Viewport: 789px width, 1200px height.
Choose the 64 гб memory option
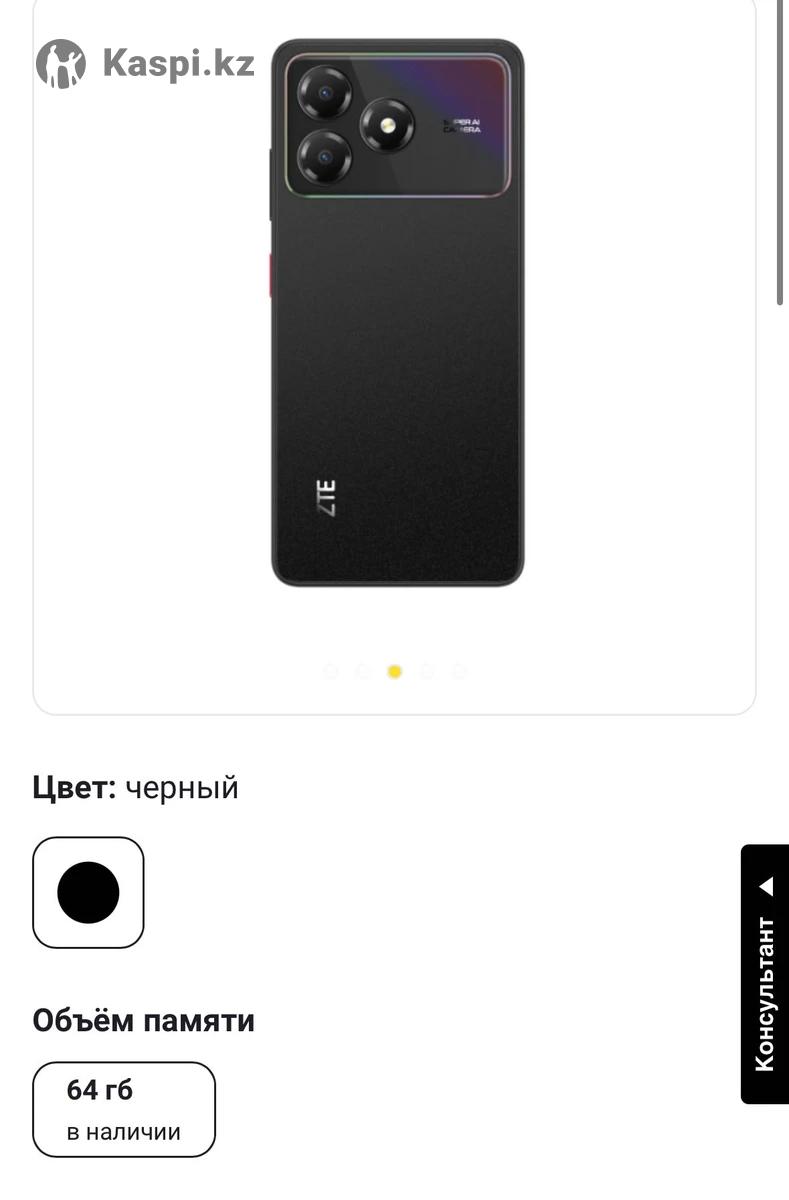pyautogui.click(x=124, y=1109)
